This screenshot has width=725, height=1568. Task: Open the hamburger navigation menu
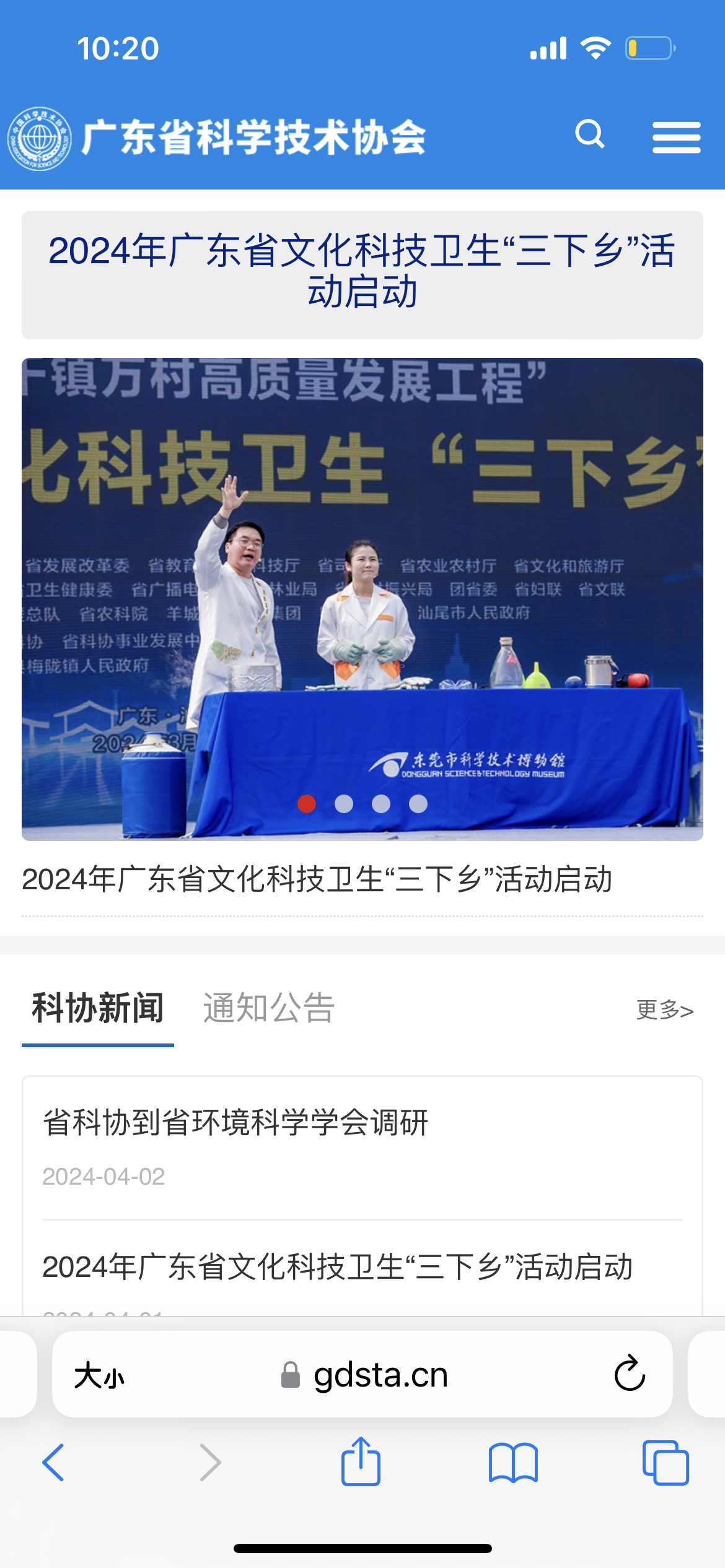pos(676,139)
